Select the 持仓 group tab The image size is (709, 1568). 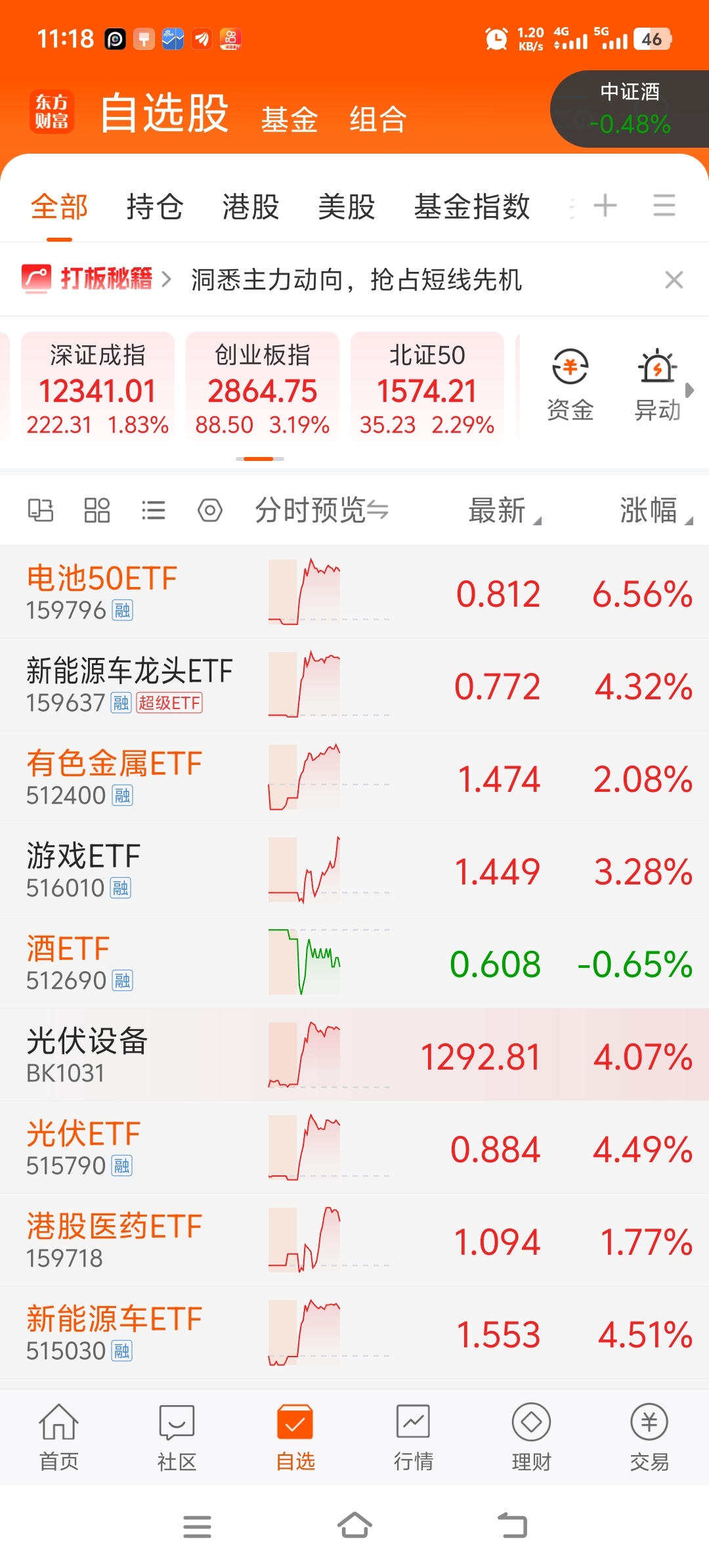pyautogui.click(x=155, y=207)
